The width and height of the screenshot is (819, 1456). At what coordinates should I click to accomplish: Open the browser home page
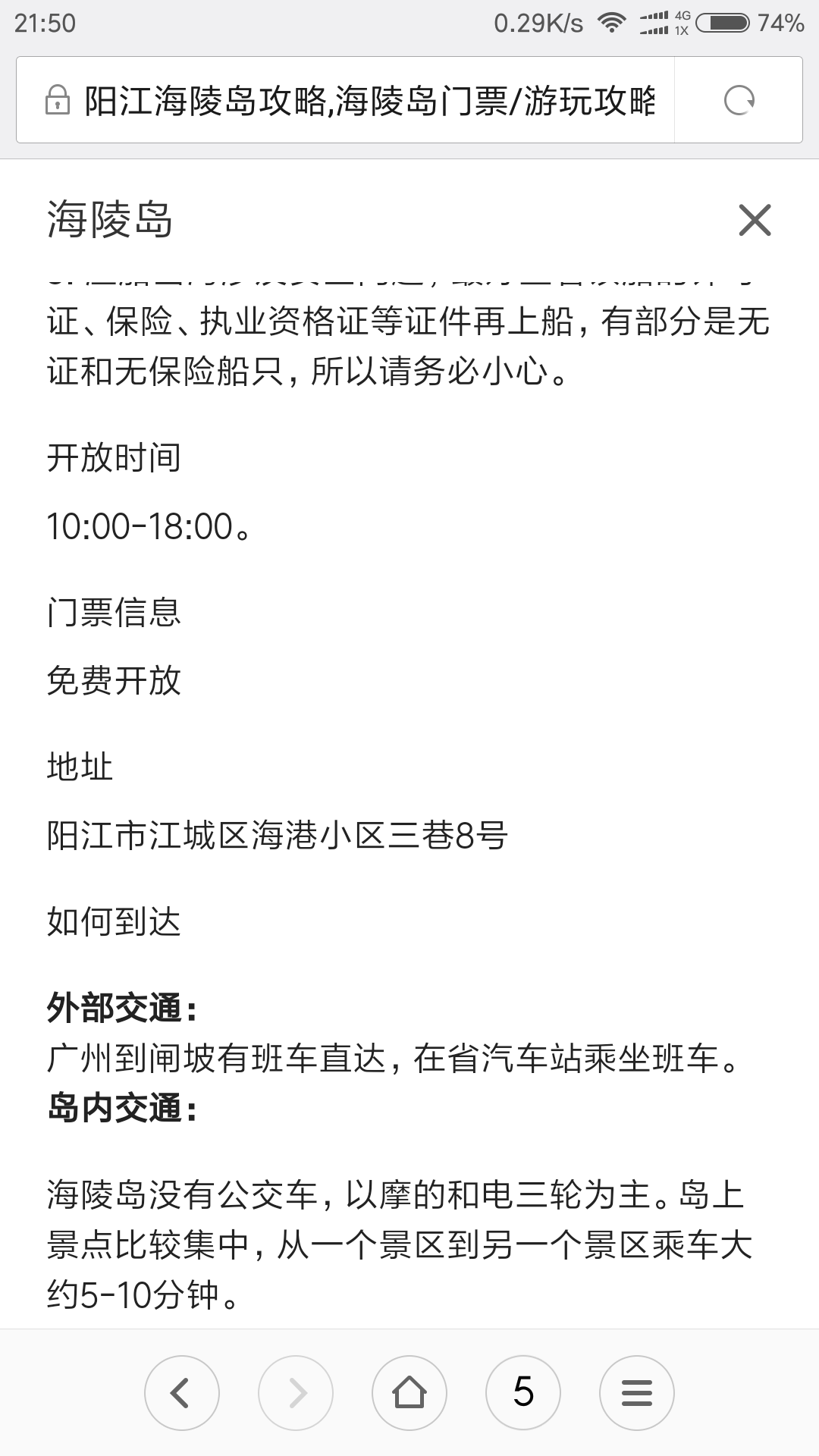[x=409, y=1392]
